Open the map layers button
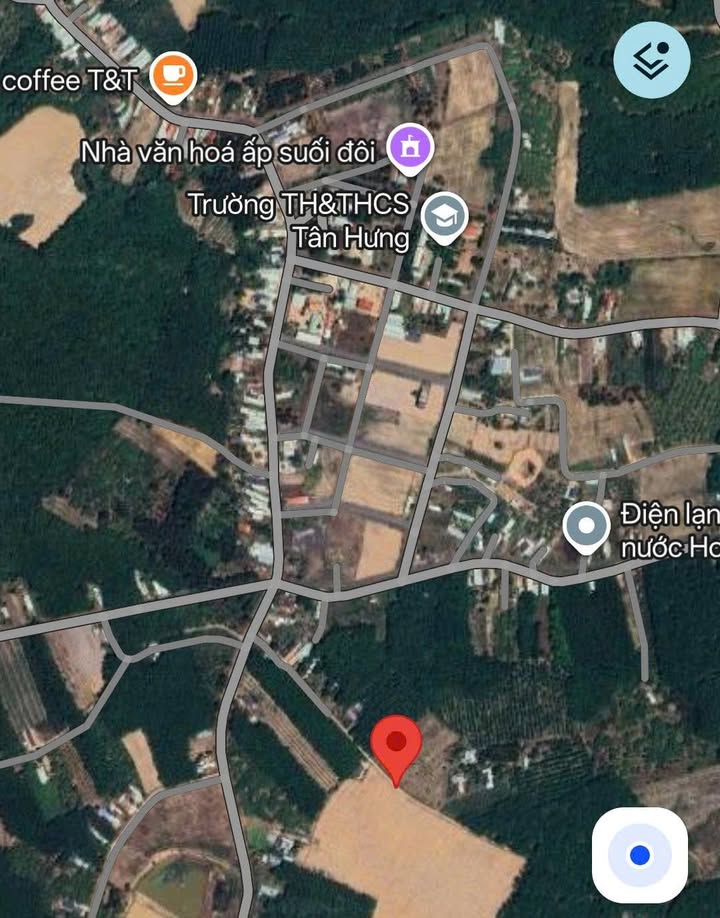 (651, 60)
